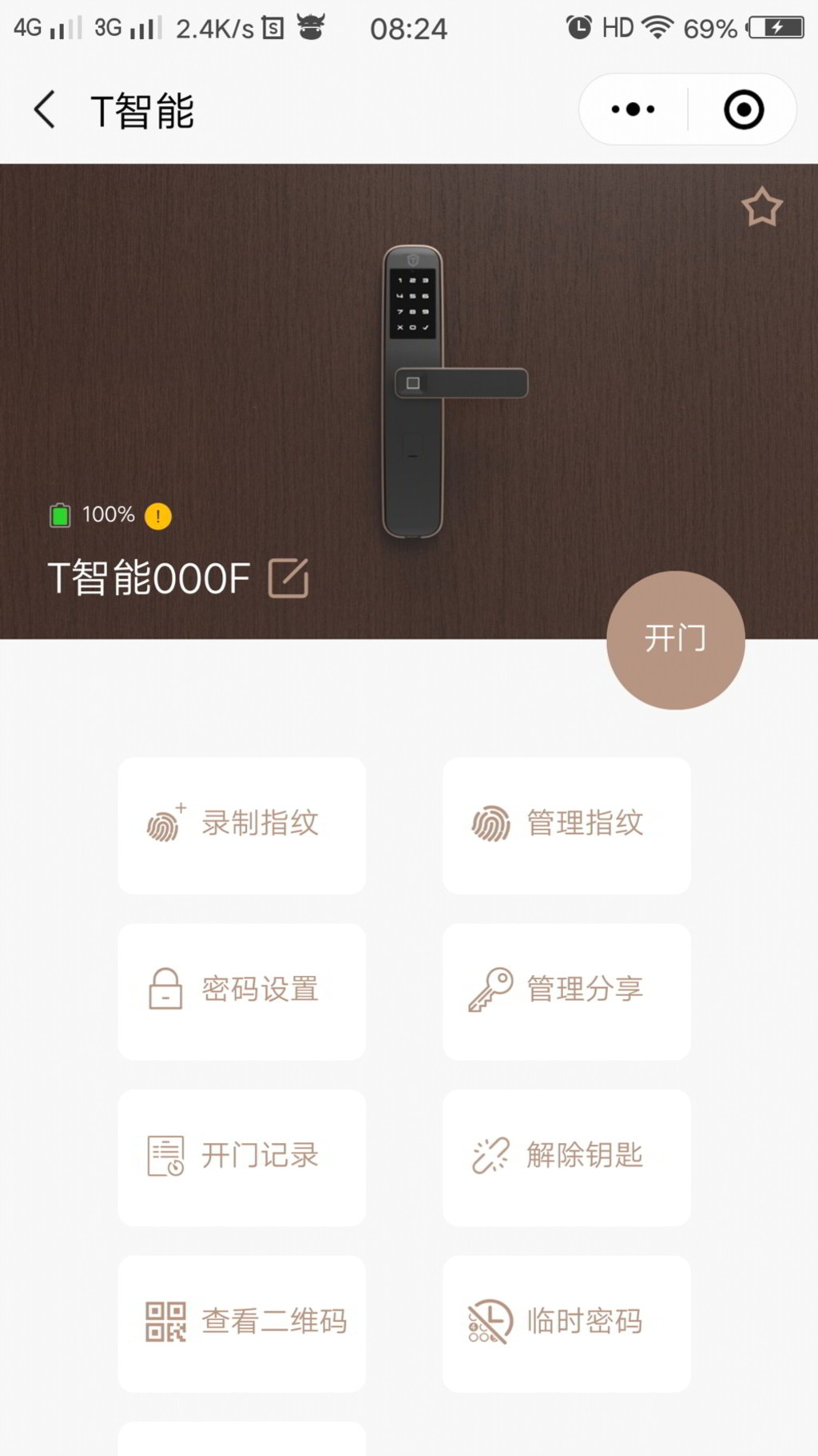Open 解除钥匙 to revoke keys

coord(566,1156)
